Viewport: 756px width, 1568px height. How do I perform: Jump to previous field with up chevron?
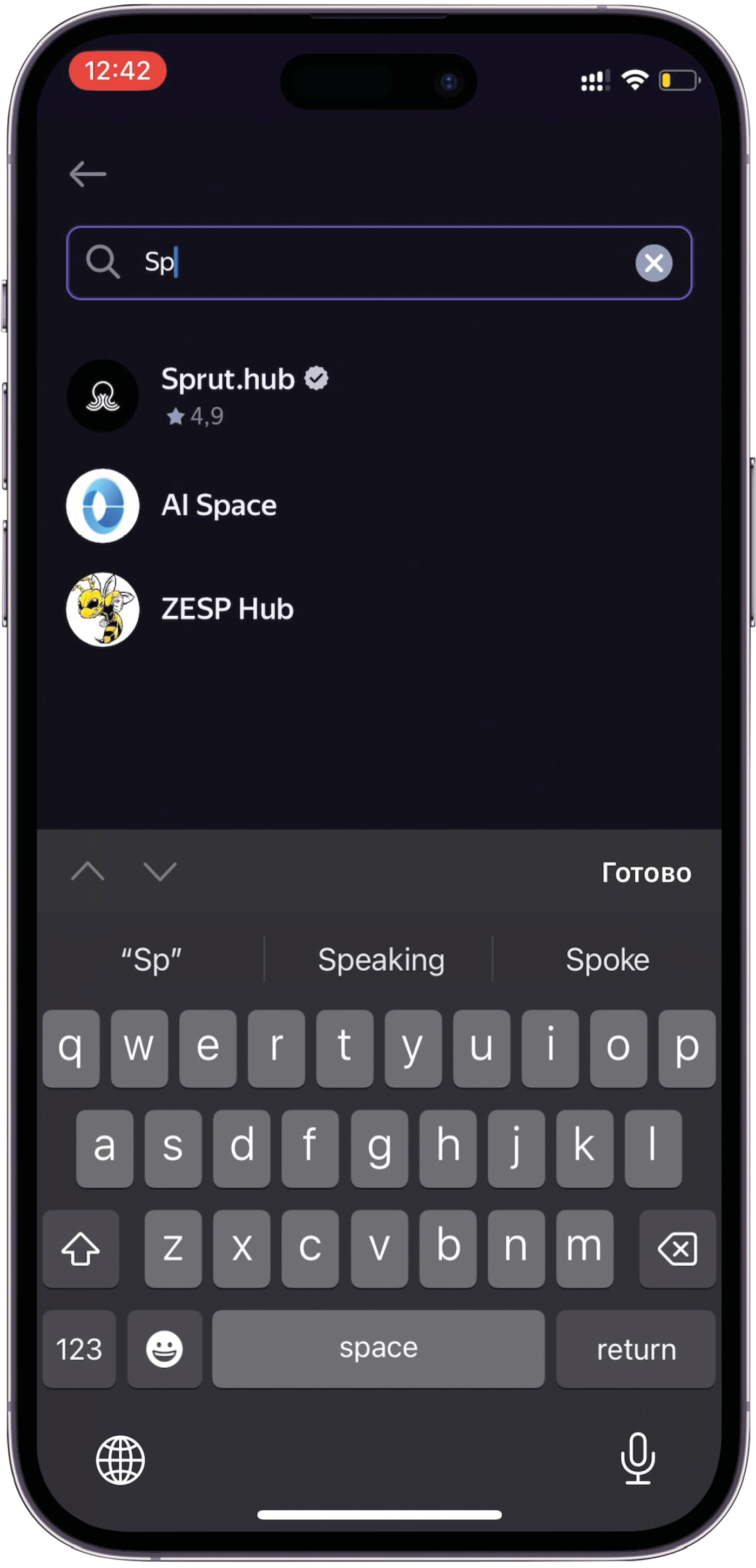point(87,871)
